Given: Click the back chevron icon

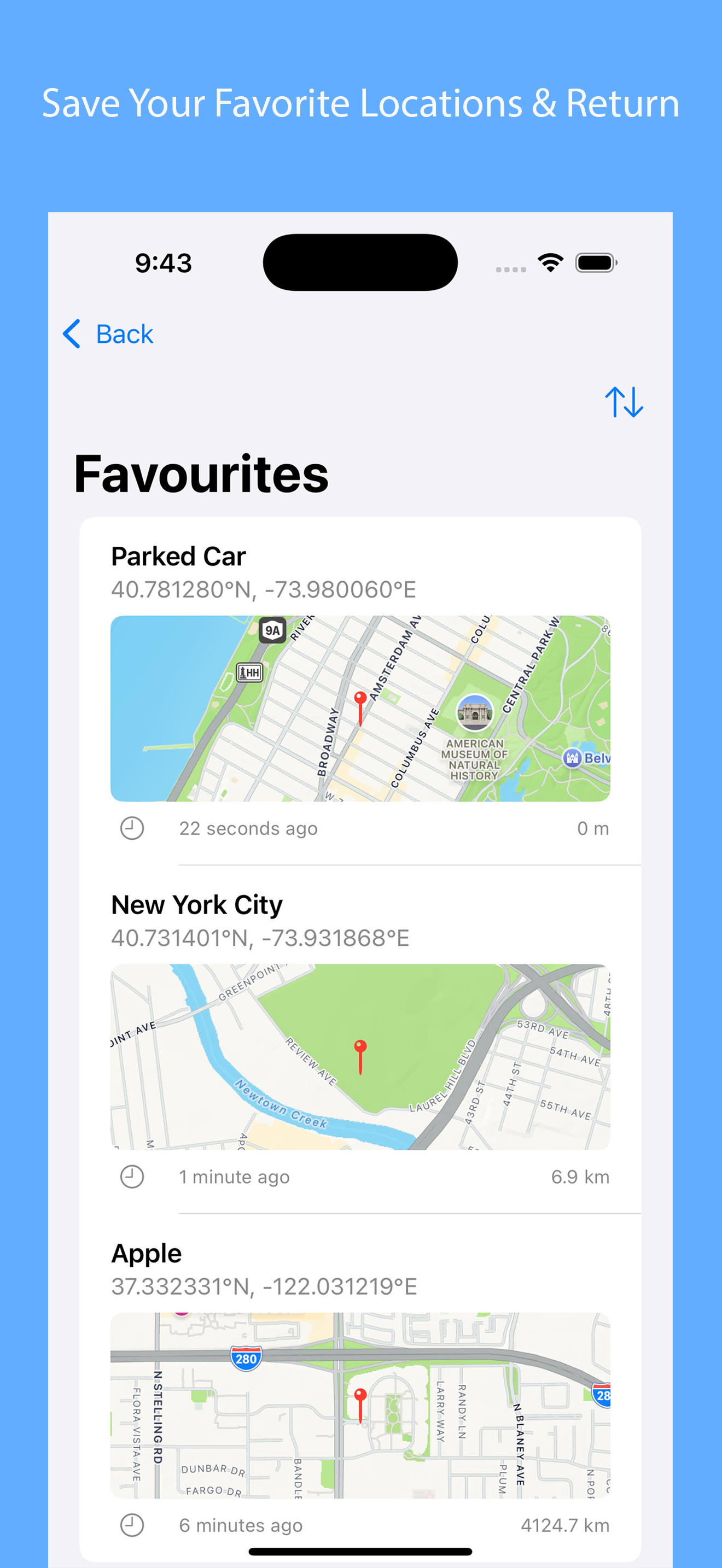Looking at the screenshot, I should pyautogui.click(x=71, y=334).
